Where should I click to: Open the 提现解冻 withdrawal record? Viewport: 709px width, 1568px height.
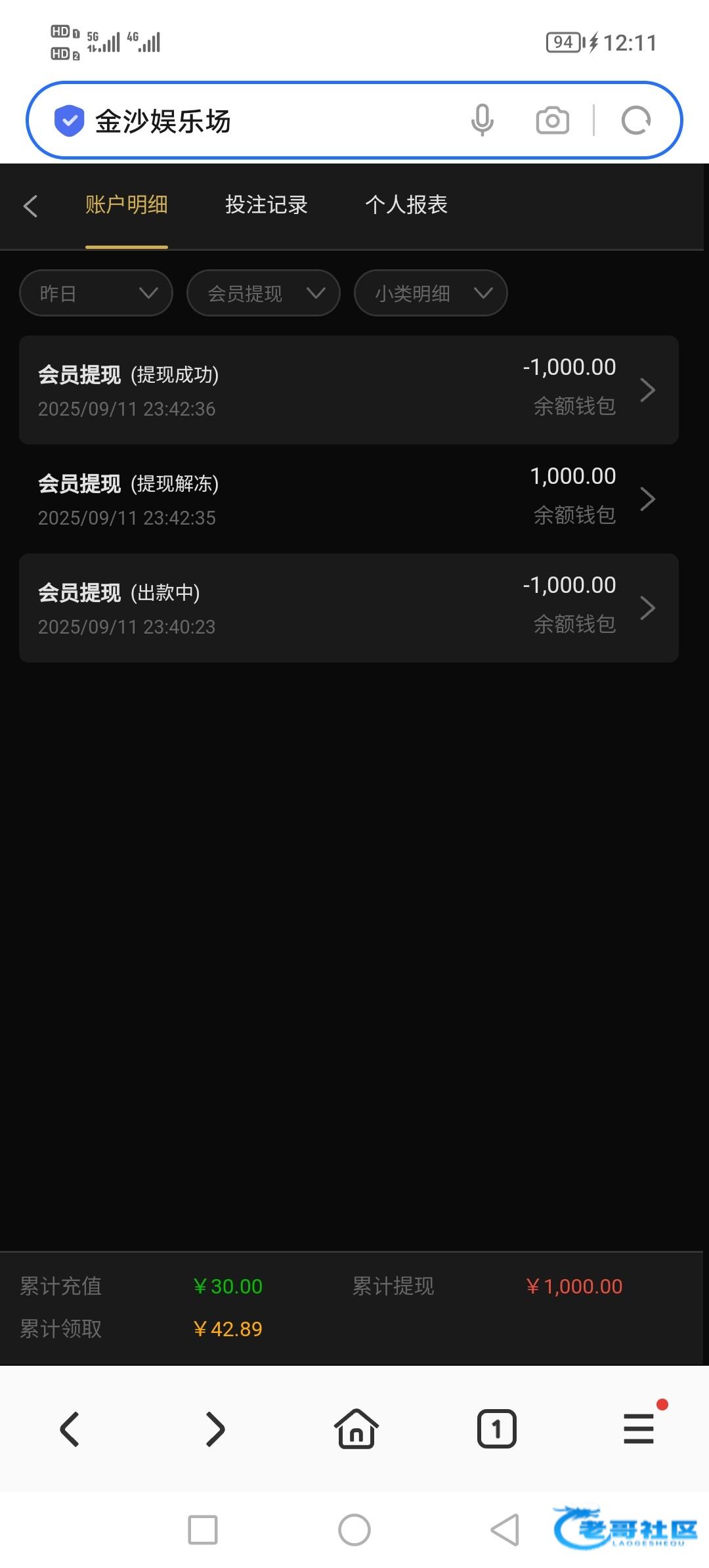349,499
